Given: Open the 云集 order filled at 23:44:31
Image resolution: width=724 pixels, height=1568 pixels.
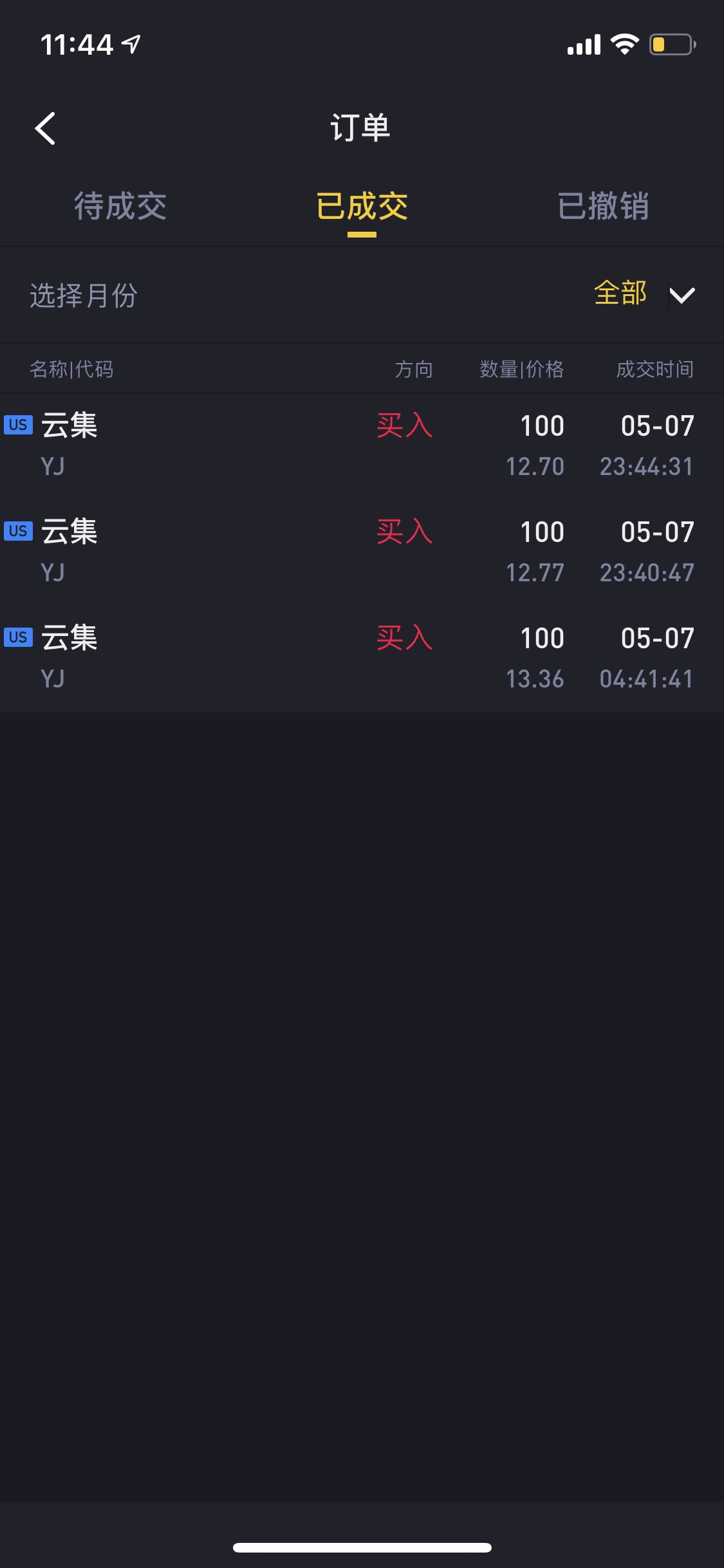Looking at the screenshot, I should click(362, 446).
